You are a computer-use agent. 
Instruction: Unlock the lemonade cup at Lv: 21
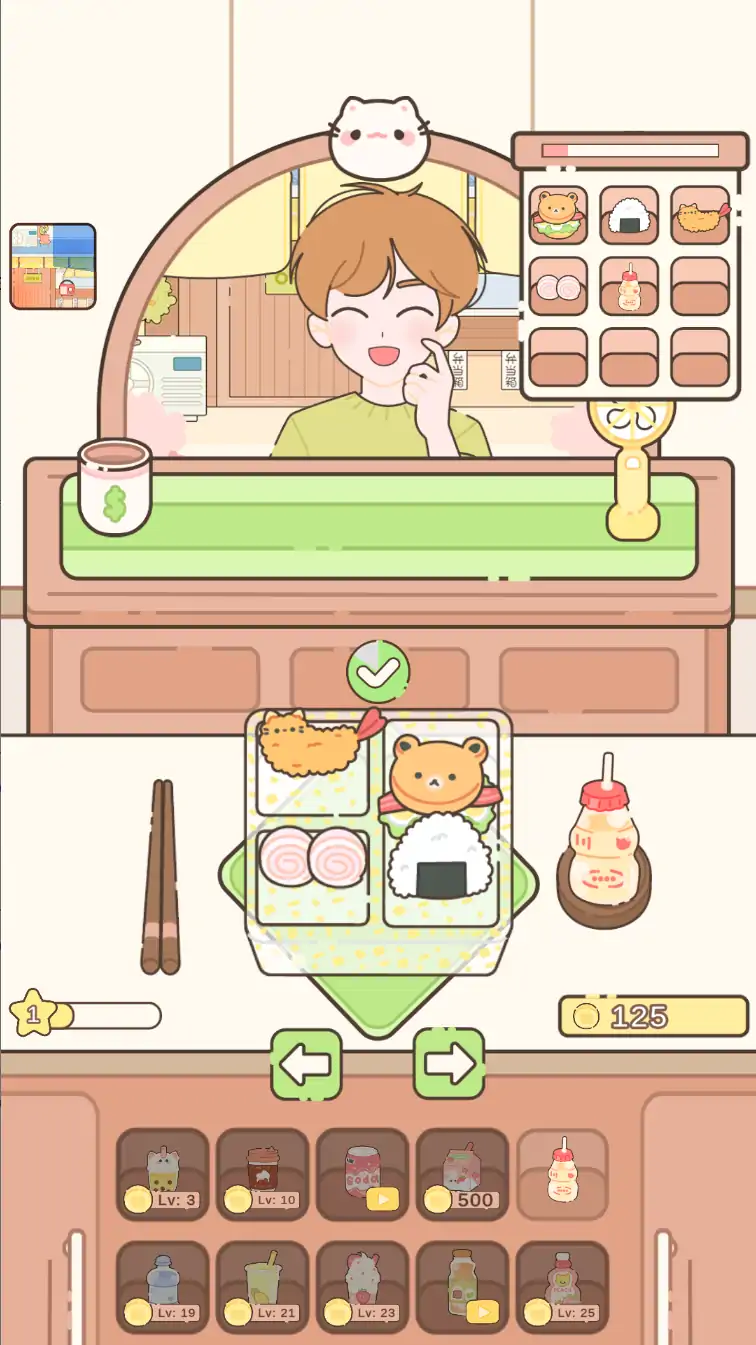pos(263,1287)
